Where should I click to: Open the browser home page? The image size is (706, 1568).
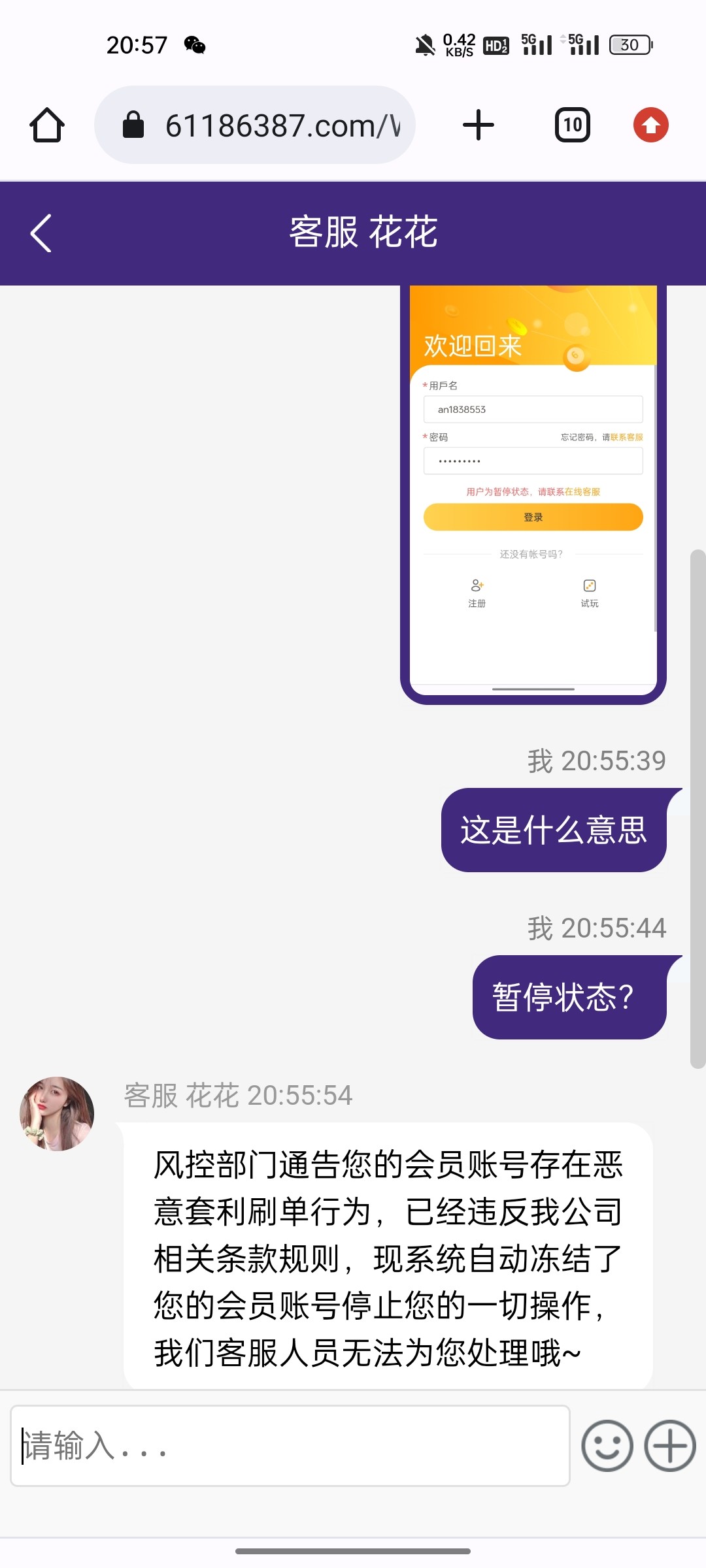tap(47, 125)
